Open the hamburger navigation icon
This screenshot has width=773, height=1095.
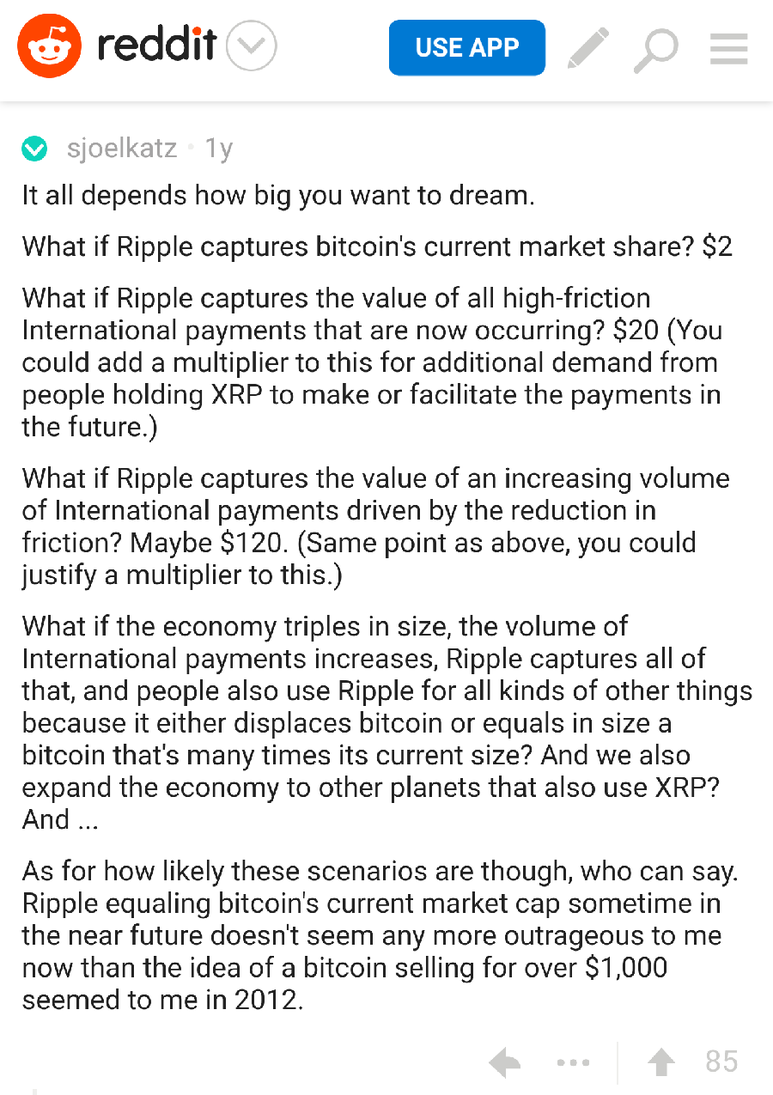coord(728,47)
